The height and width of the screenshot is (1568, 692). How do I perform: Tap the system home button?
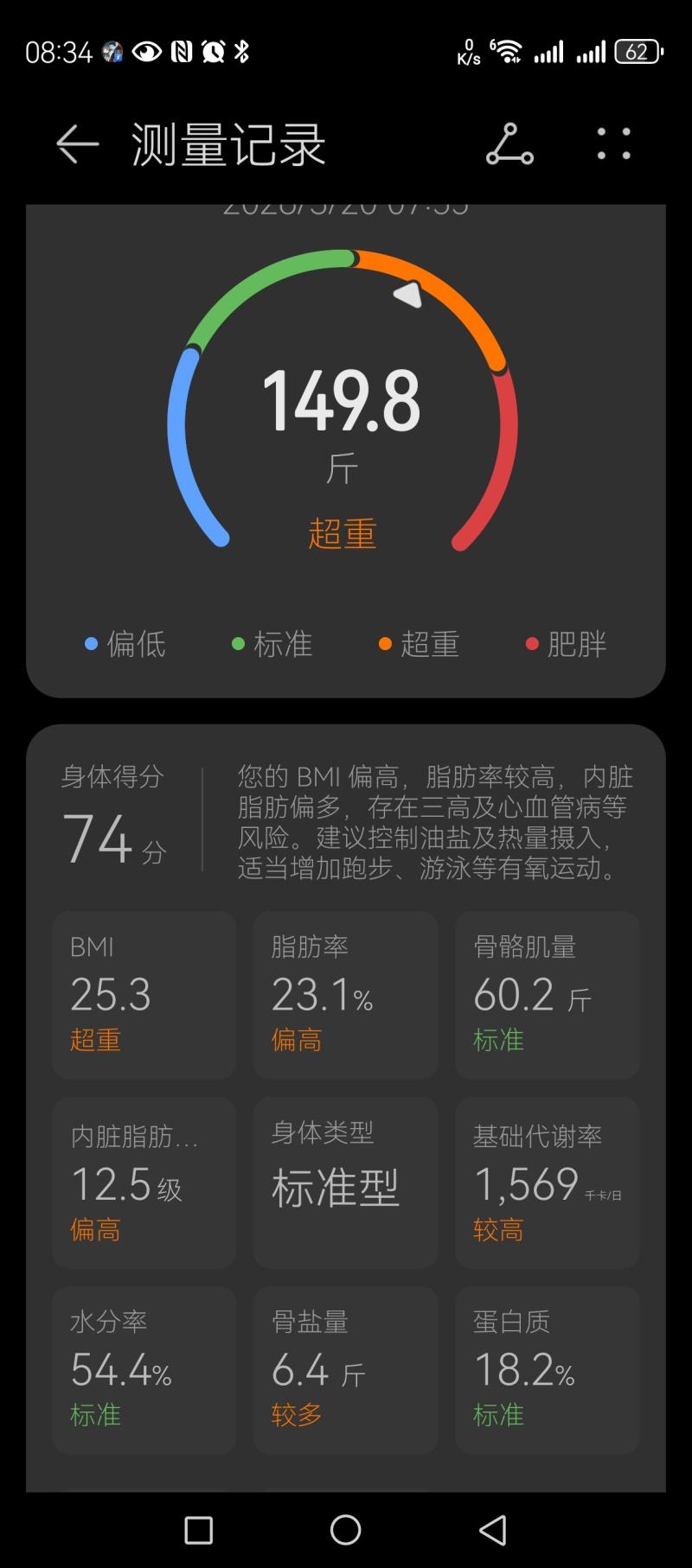tap(345, 1529)
